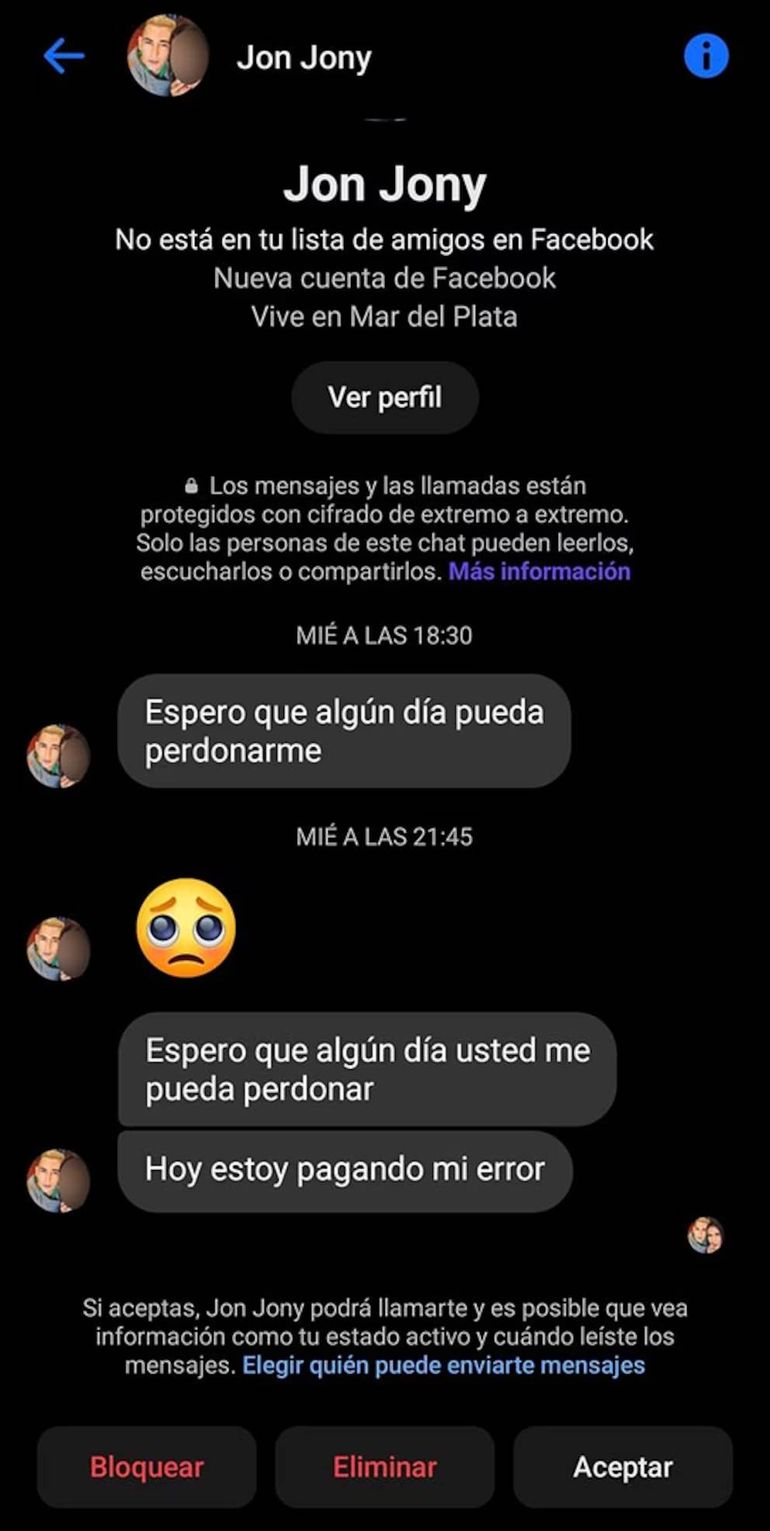Open Elegir quién puede enviarte mensajes

point(444,1365)
